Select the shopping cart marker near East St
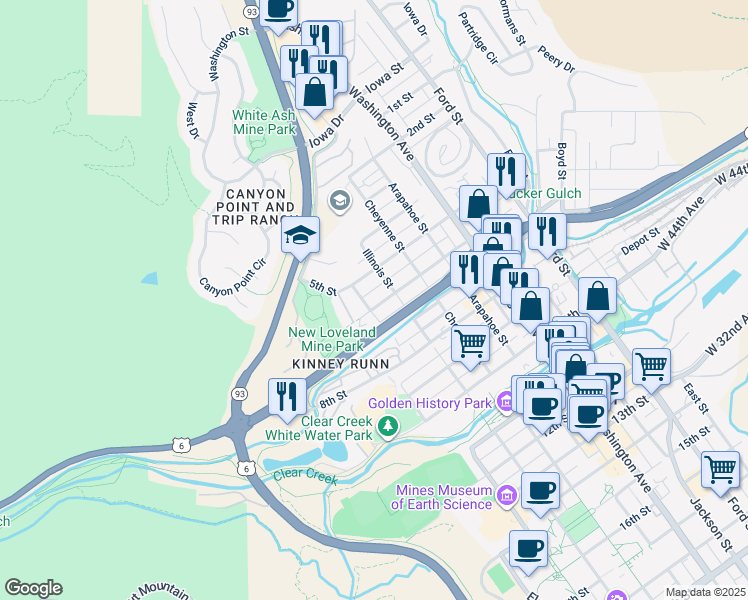Screen dimensions: 748x600 pyautogui.click(x=651, y=368)
